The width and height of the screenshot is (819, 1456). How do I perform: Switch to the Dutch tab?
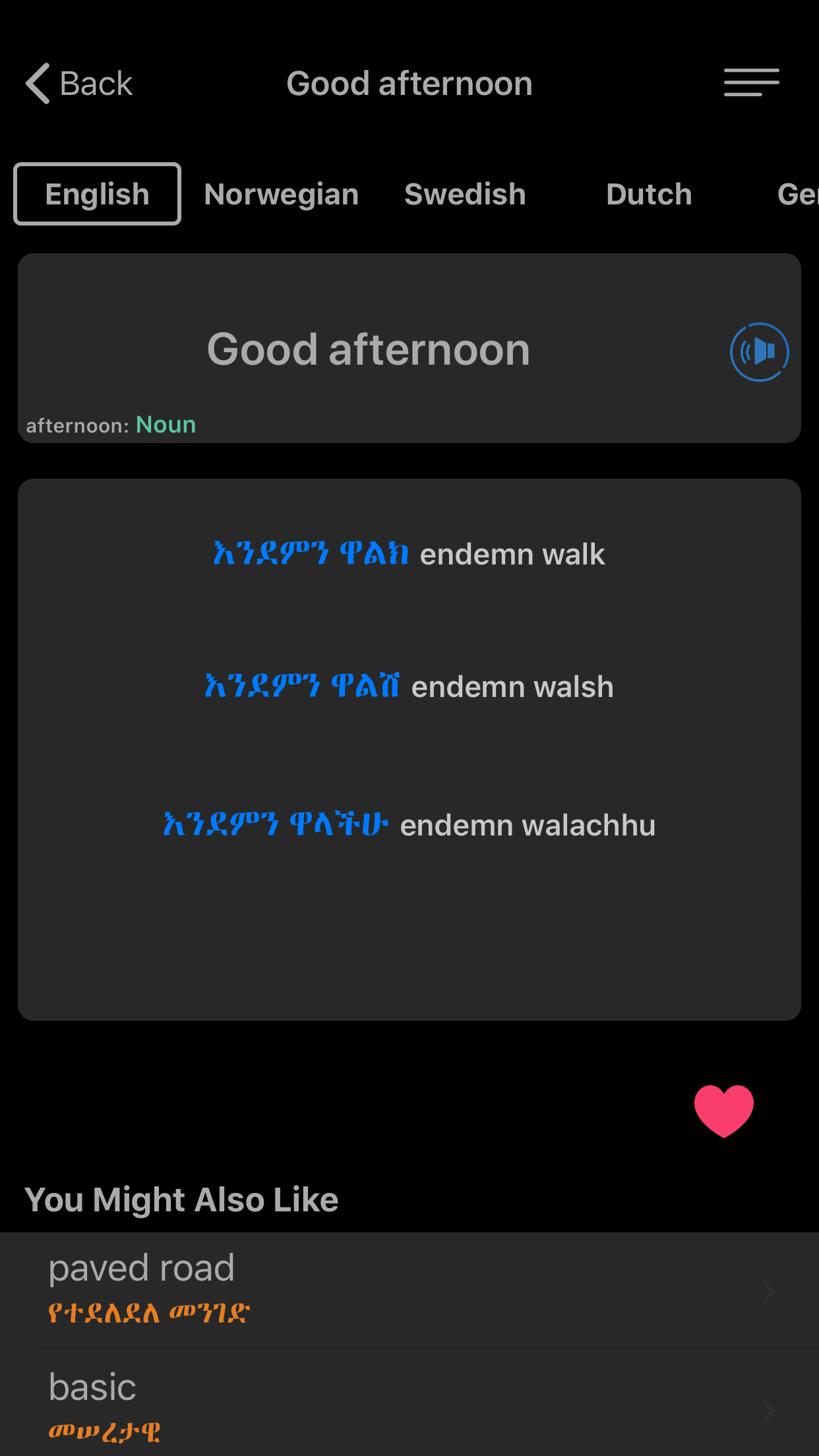(x=649, y=194)
